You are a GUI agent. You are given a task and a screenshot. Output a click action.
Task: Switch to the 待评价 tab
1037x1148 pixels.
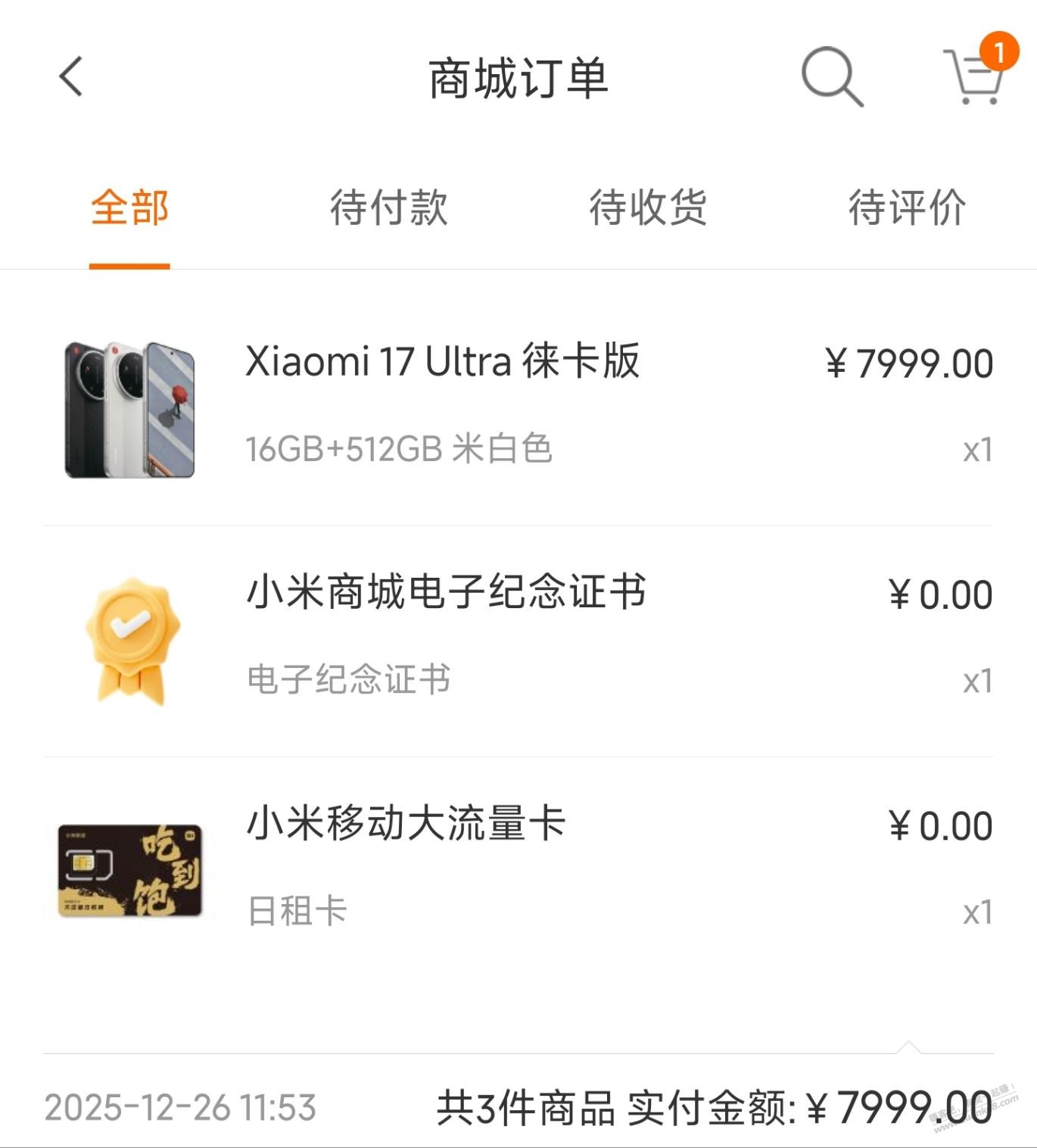(x=907, y=208)
